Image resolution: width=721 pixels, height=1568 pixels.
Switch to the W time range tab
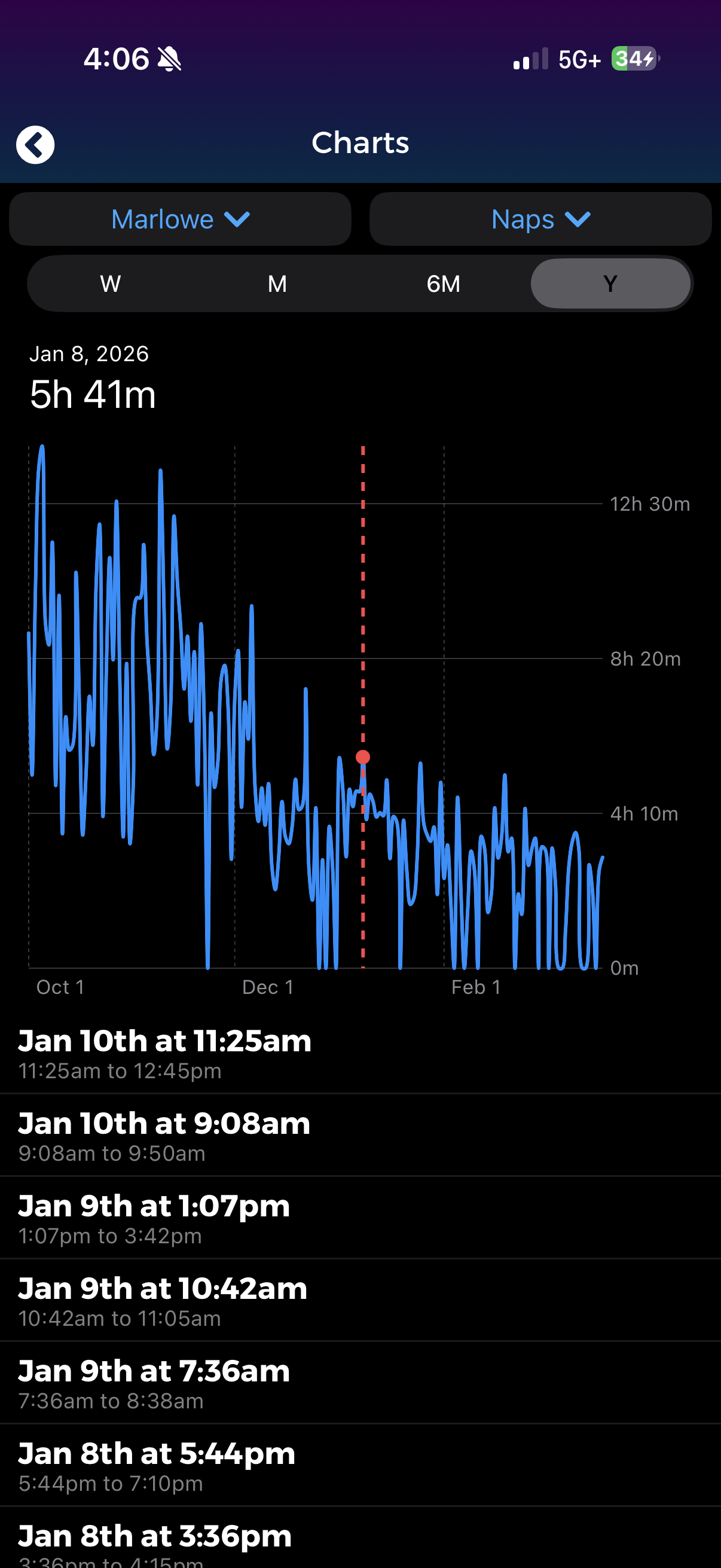coord(109,283)
